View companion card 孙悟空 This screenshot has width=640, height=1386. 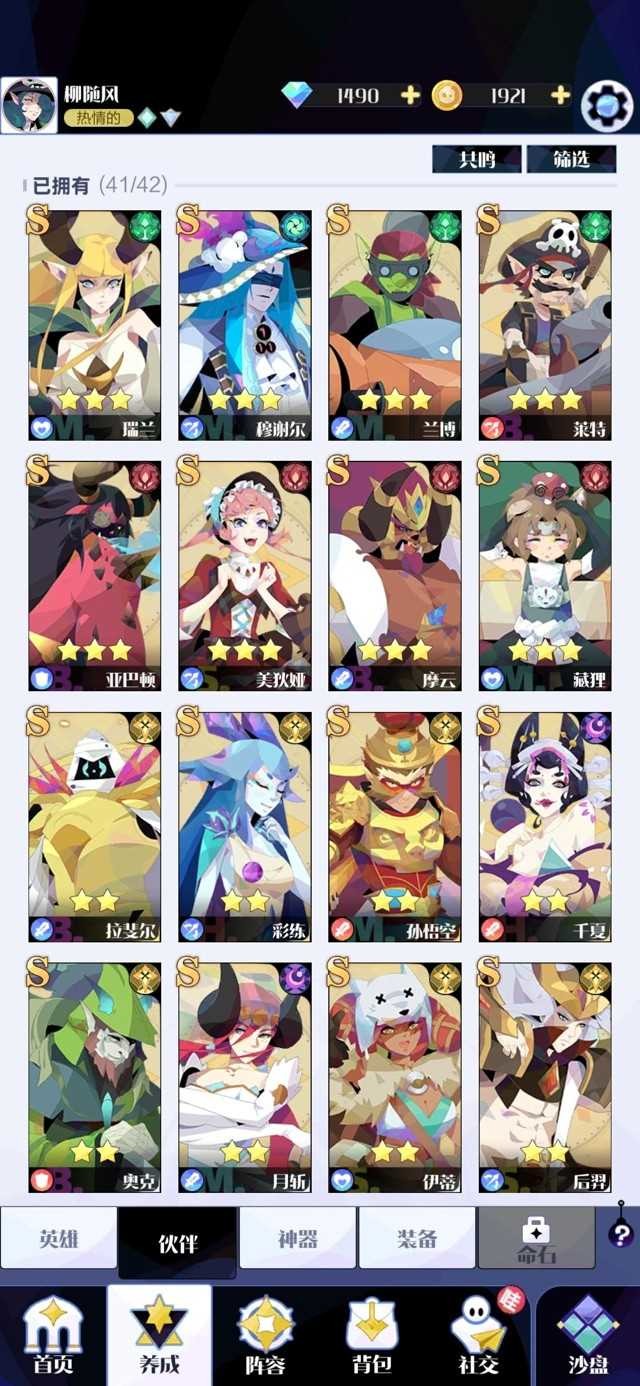394,825
